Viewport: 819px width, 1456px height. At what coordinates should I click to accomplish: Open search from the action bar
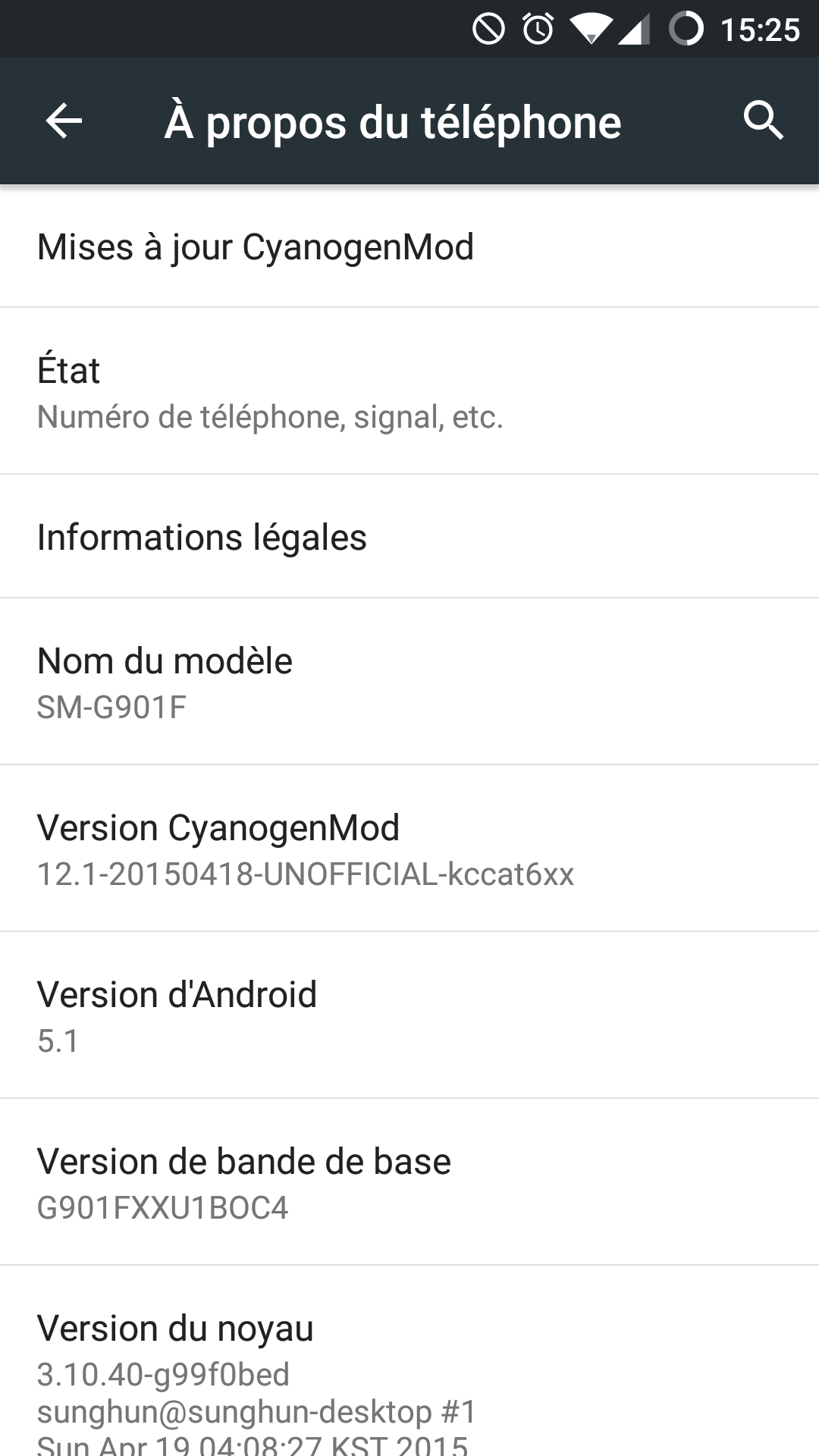pos(763,121)
